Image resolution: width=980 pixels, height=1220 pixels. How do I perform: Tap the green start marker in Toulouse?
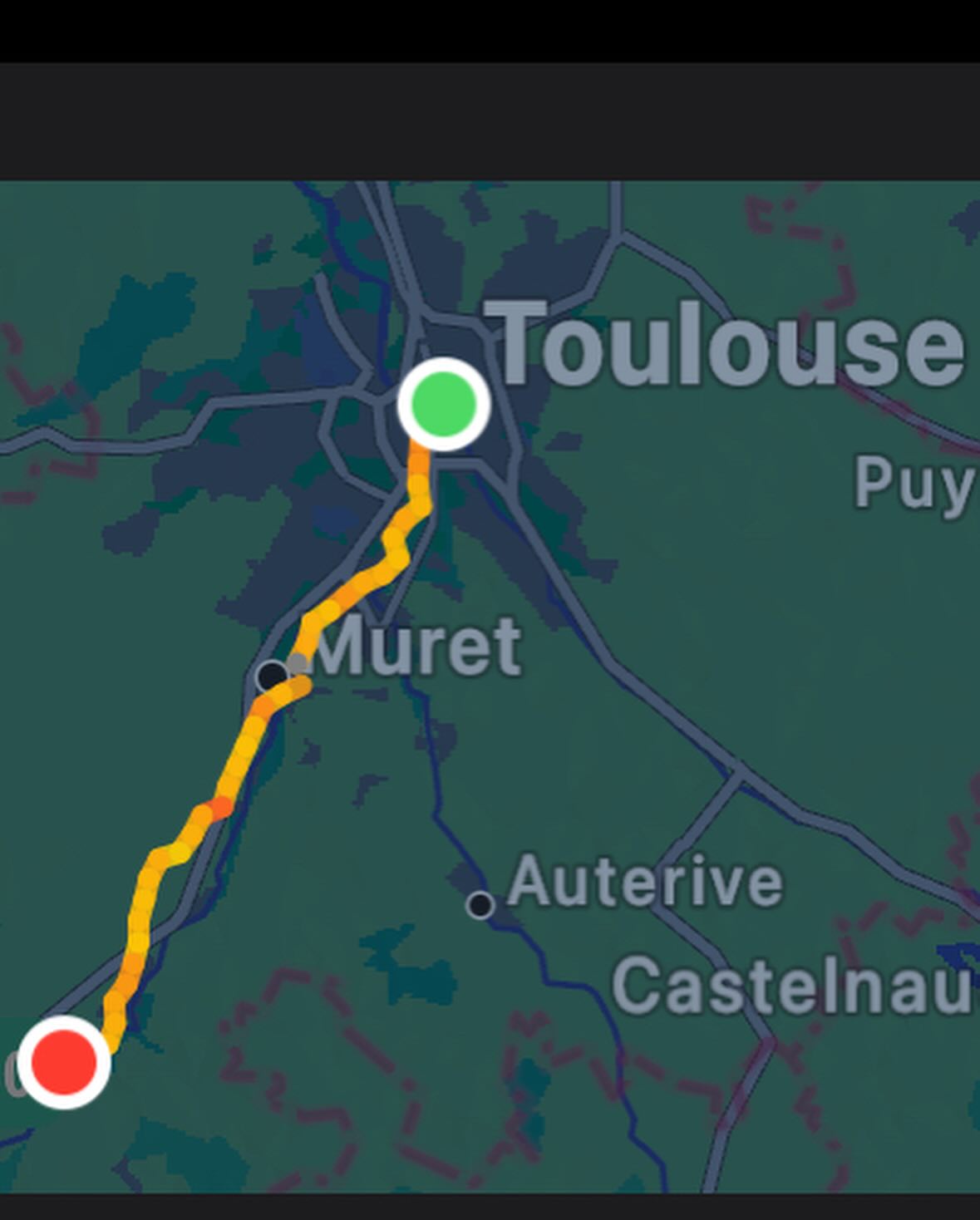coord(443,404)
